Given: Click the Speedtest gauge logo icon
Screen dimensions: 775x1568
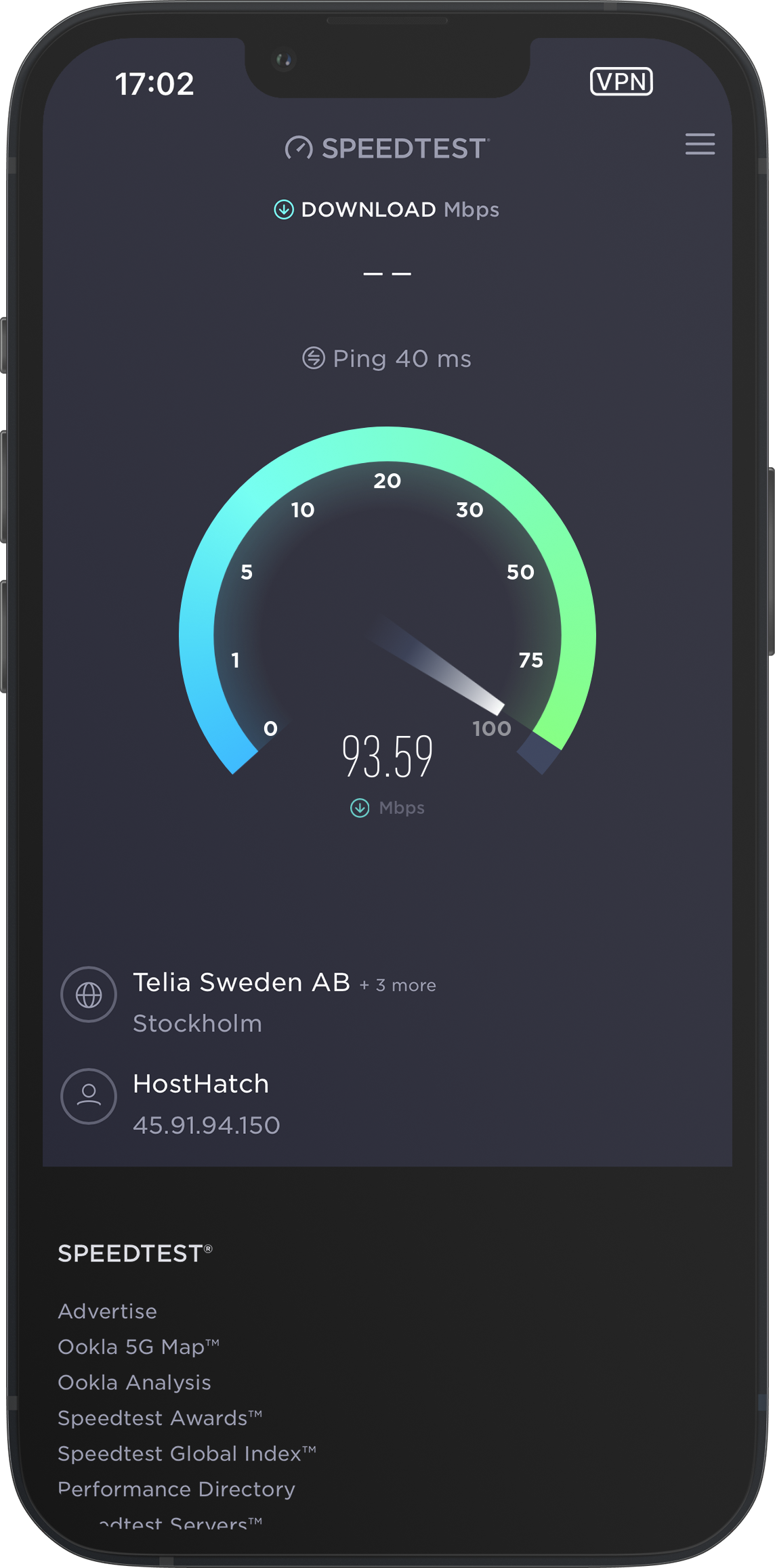Looking at the screenshot, I should click(x=298, y=149).
